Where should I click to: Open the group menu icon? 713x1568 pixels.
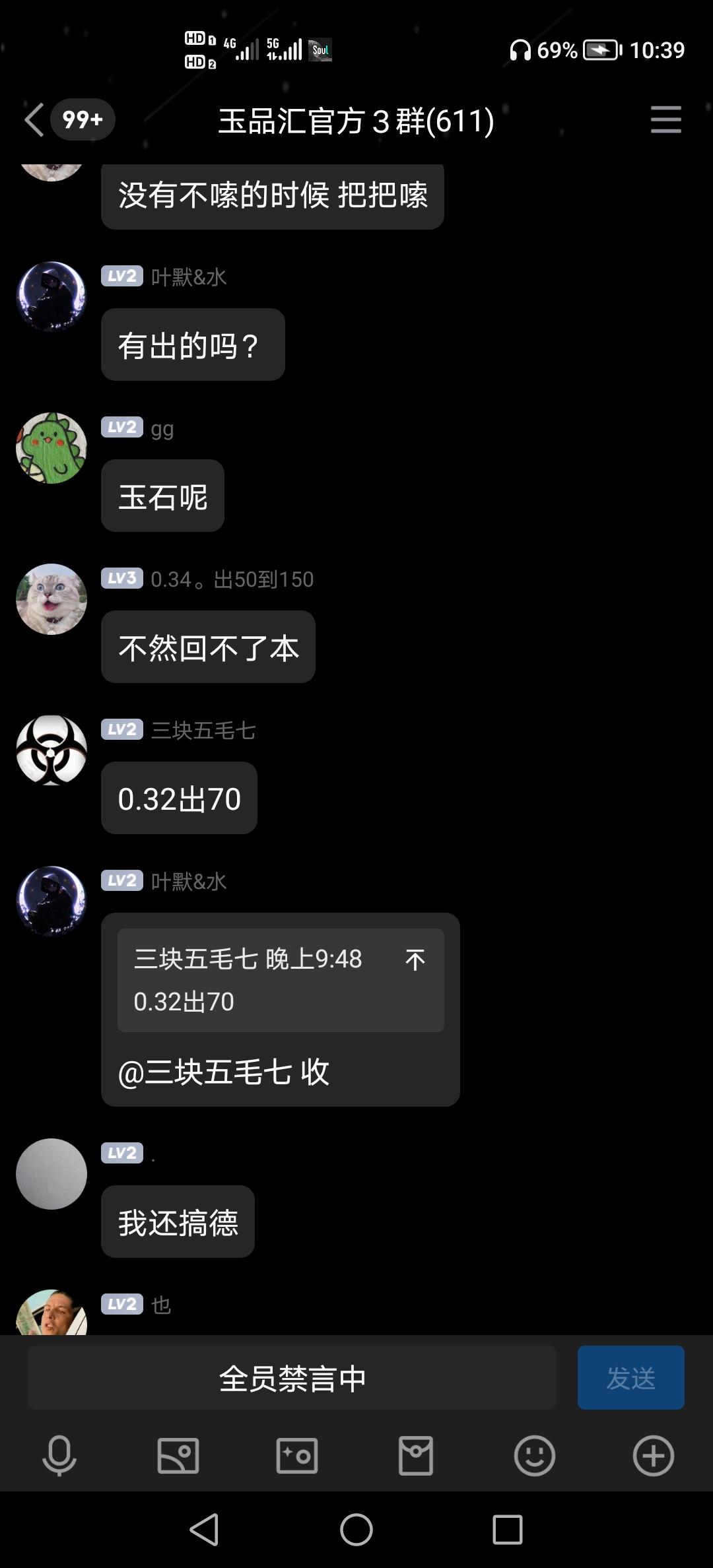click(x=665, y=120)
